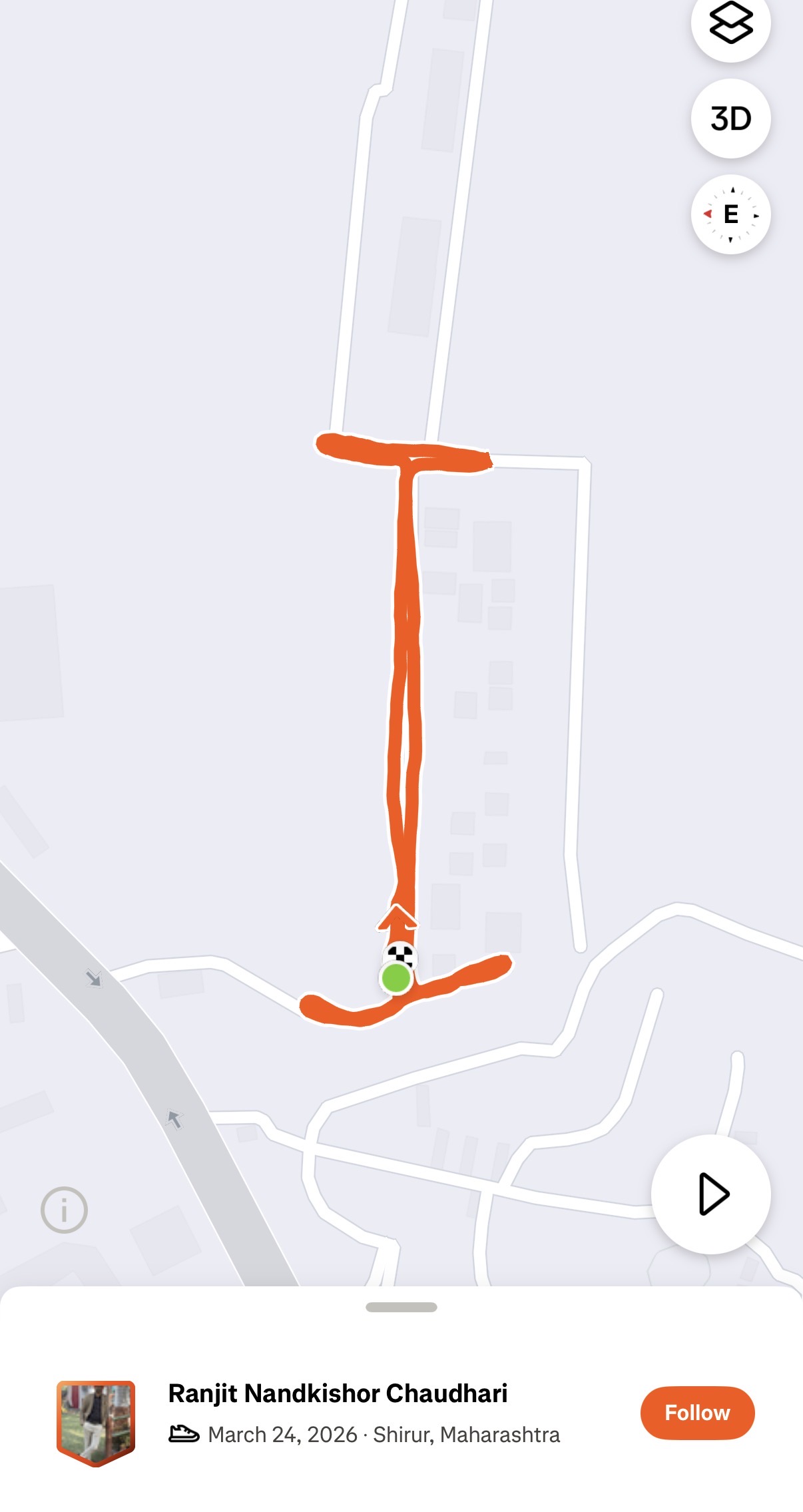Tap the compass to reset map orientation
This screenshot has width=803, height=1512.
[730, 214]
